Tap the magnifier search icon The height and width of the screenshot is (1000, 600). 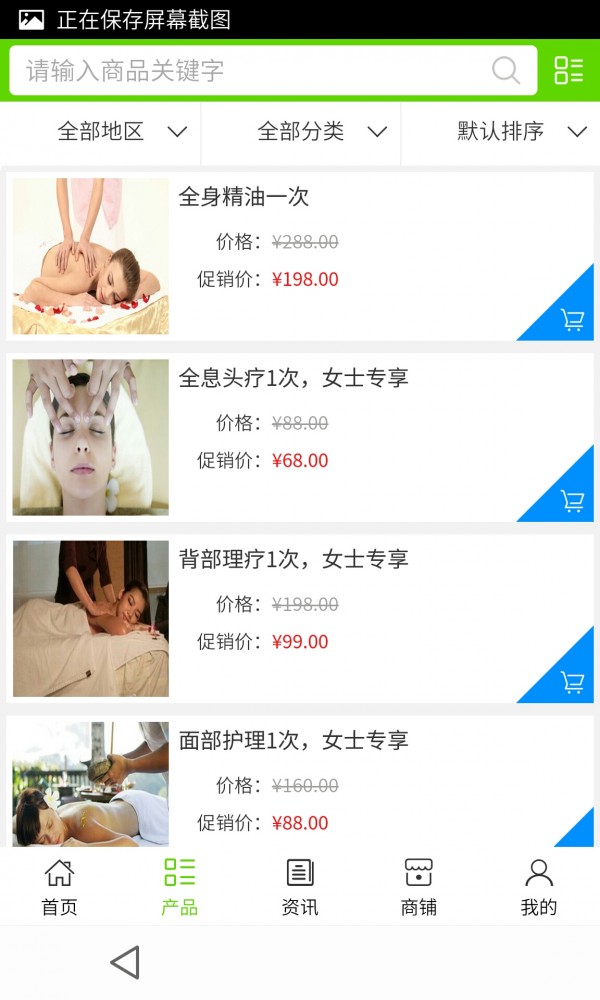pos(506,70)
